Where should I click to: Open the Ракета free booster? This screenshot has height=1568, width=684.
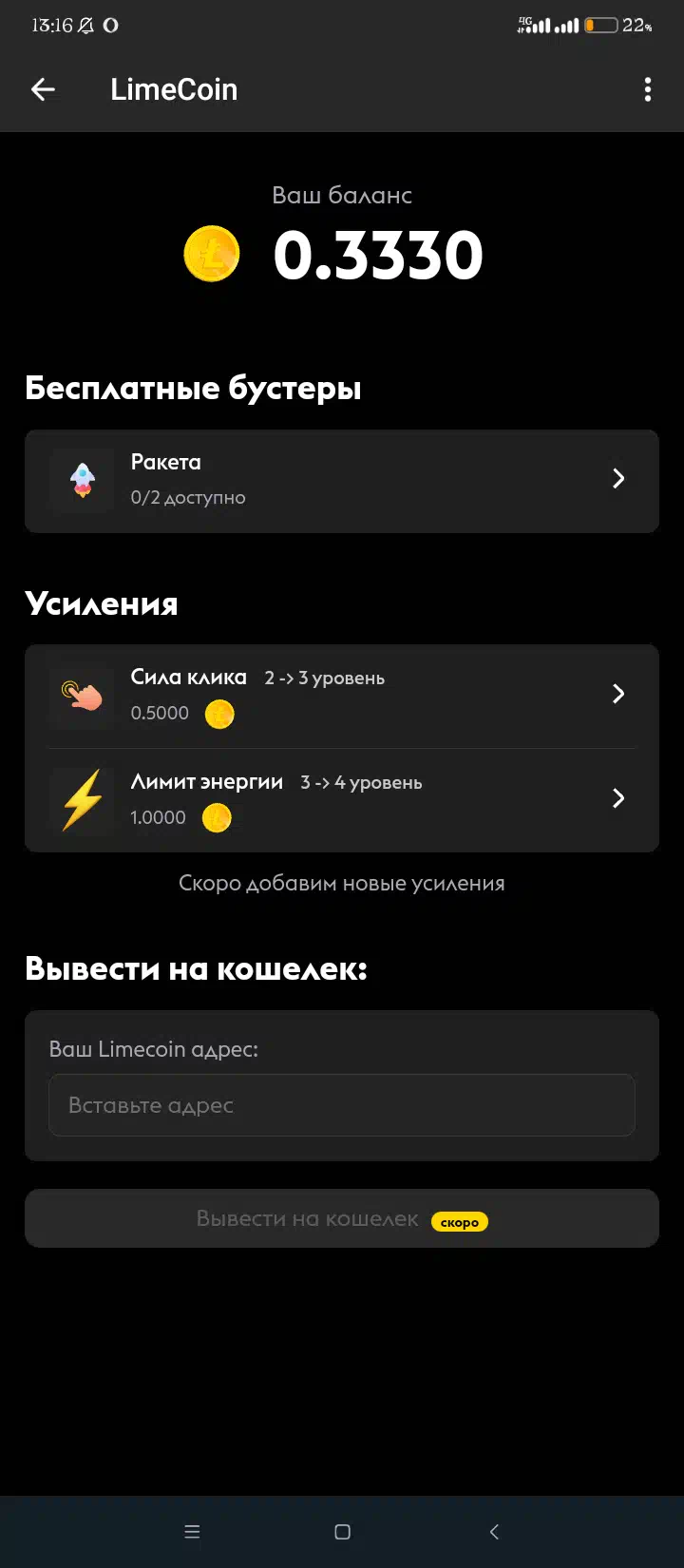(x=342, y=481)
